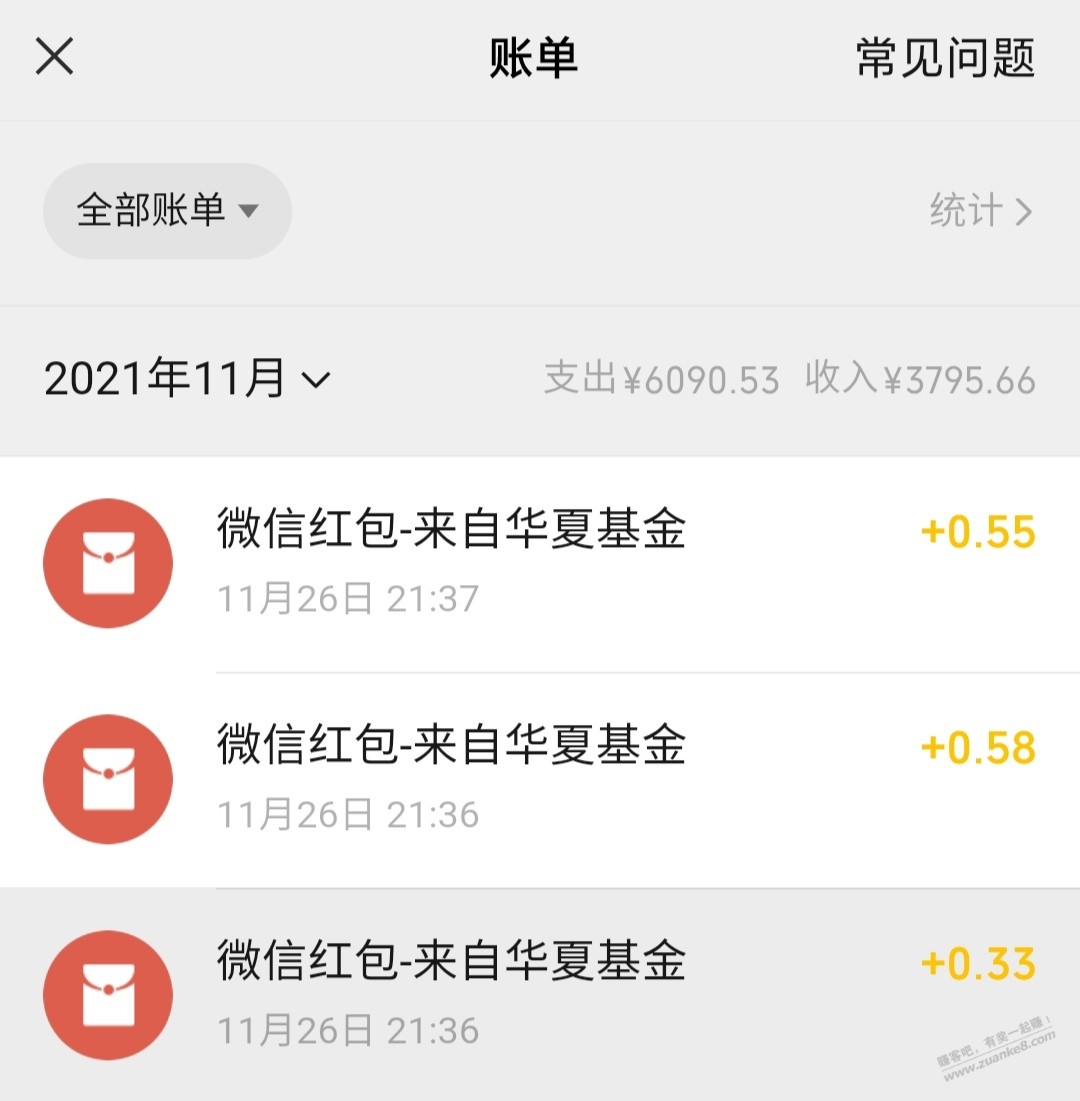View the +0.58 red packet entry

[x=540, y=779]
